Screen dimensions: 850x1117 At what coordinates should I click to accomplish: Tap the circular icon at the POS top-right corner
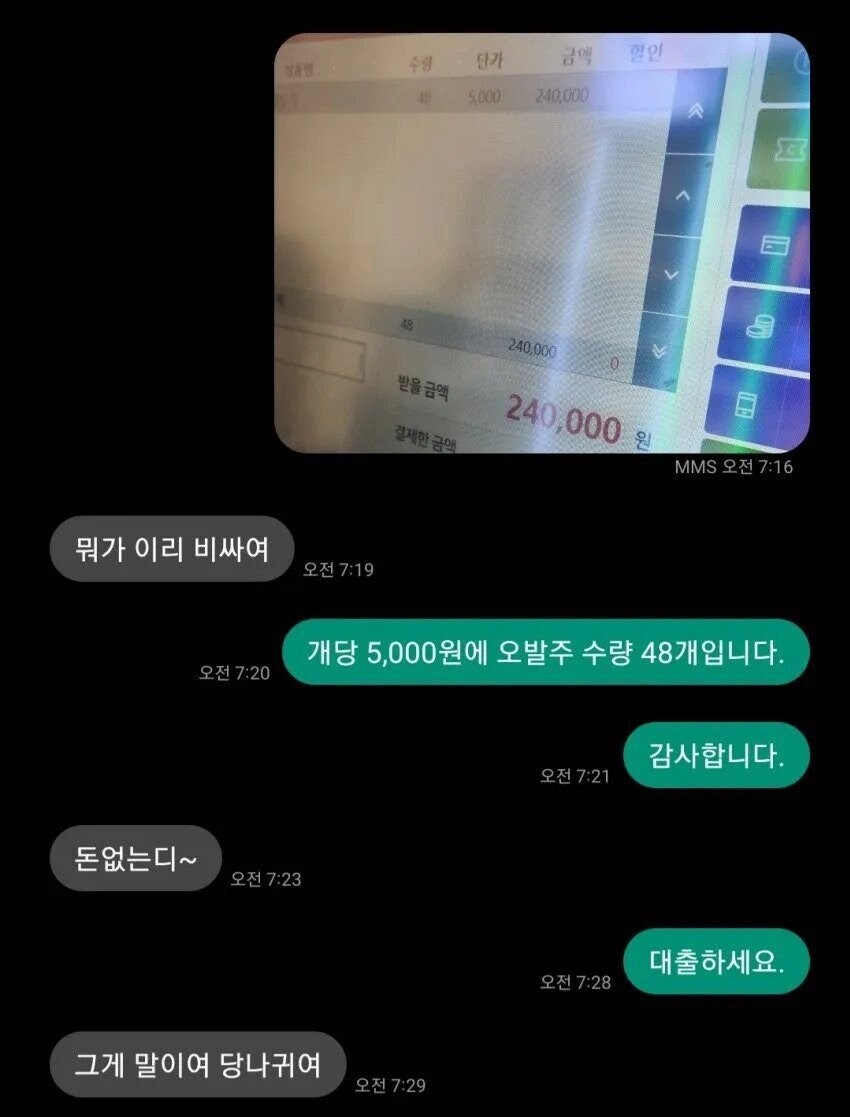pos(802,61)
